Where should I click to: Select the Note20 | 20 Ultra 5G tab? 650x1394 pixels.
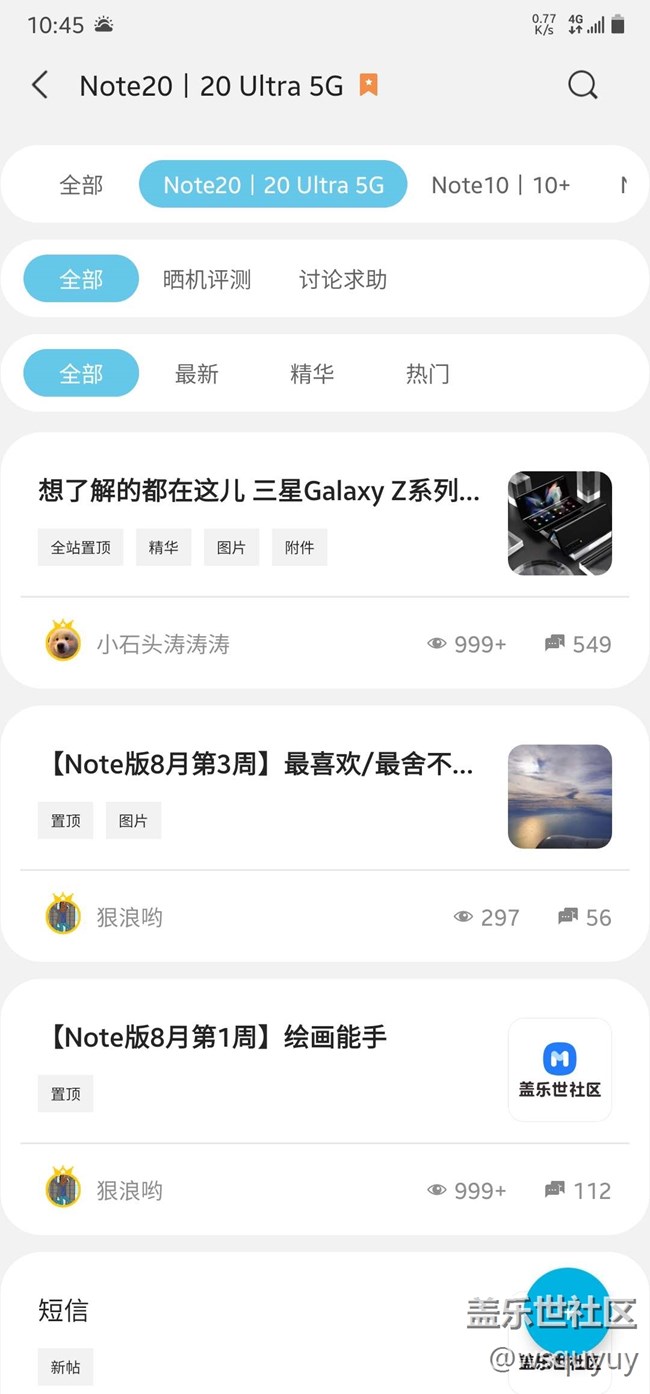[x=273, y=184]
